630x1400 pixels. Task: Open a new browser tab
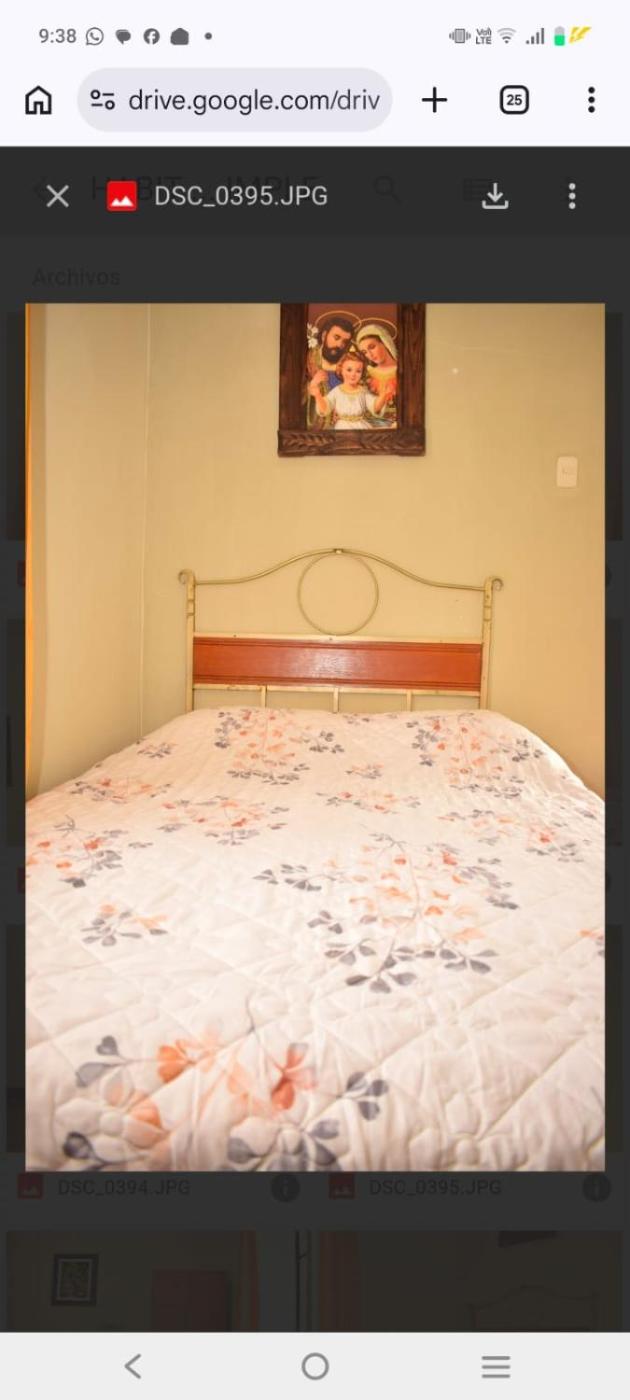click(x=434, y=100)
